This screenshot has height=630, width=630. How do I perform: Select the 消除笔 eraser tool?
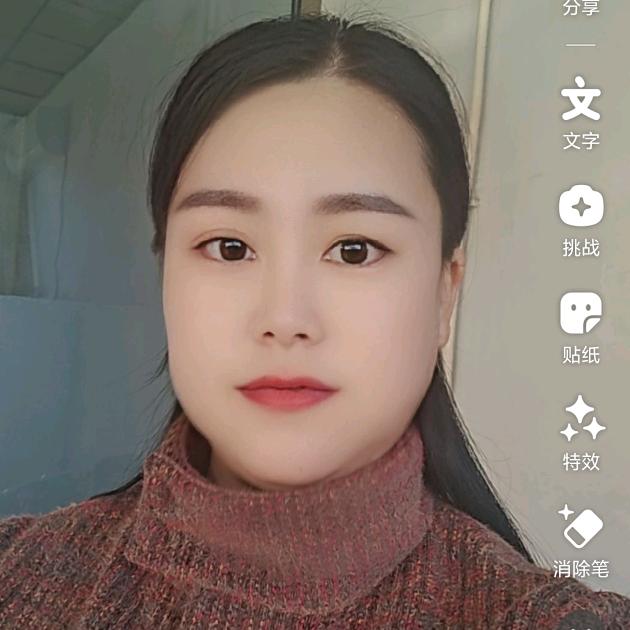click(x=581, y=542)
